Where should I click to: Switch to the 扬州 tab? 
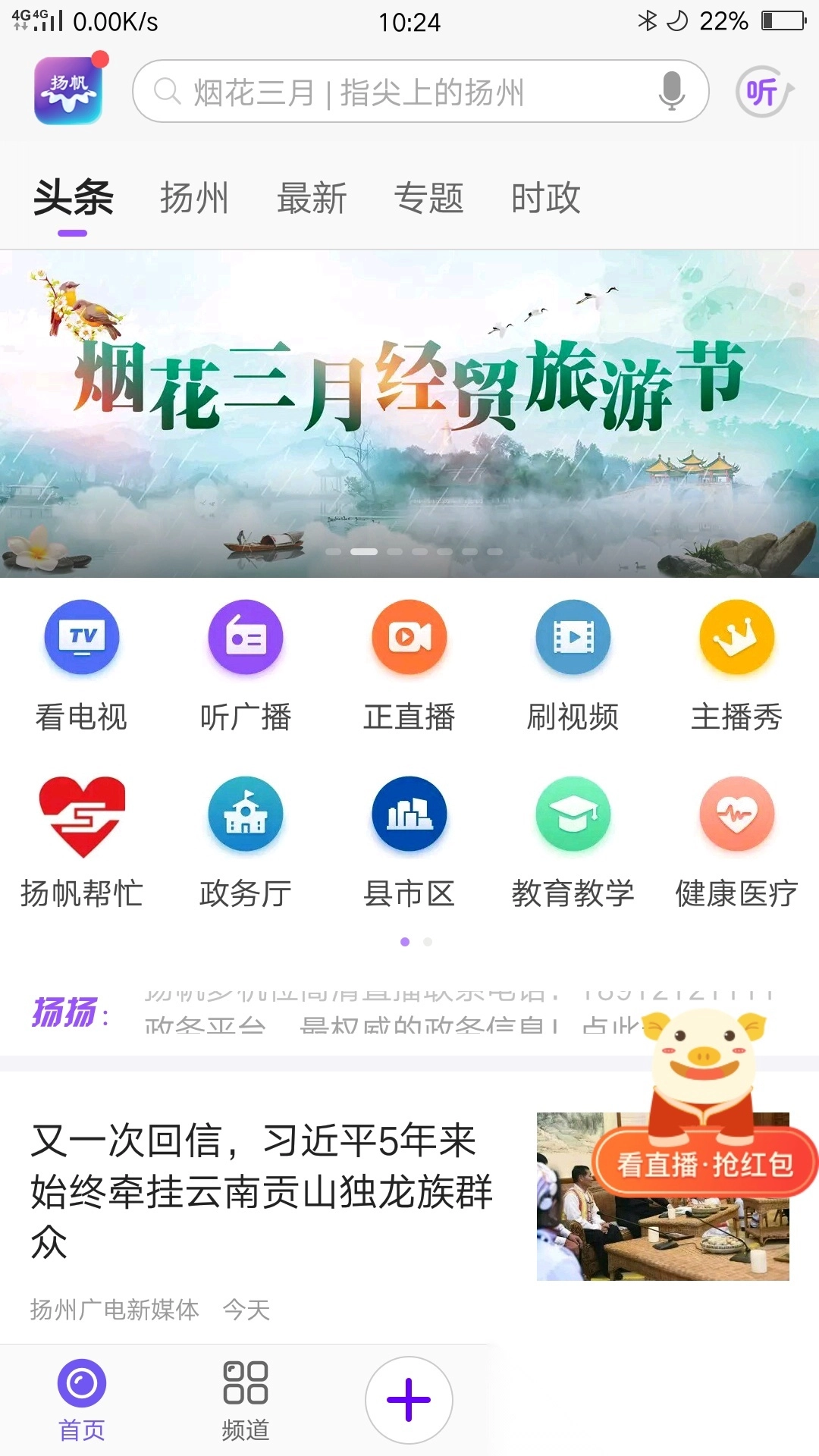(x=195, y=199)
